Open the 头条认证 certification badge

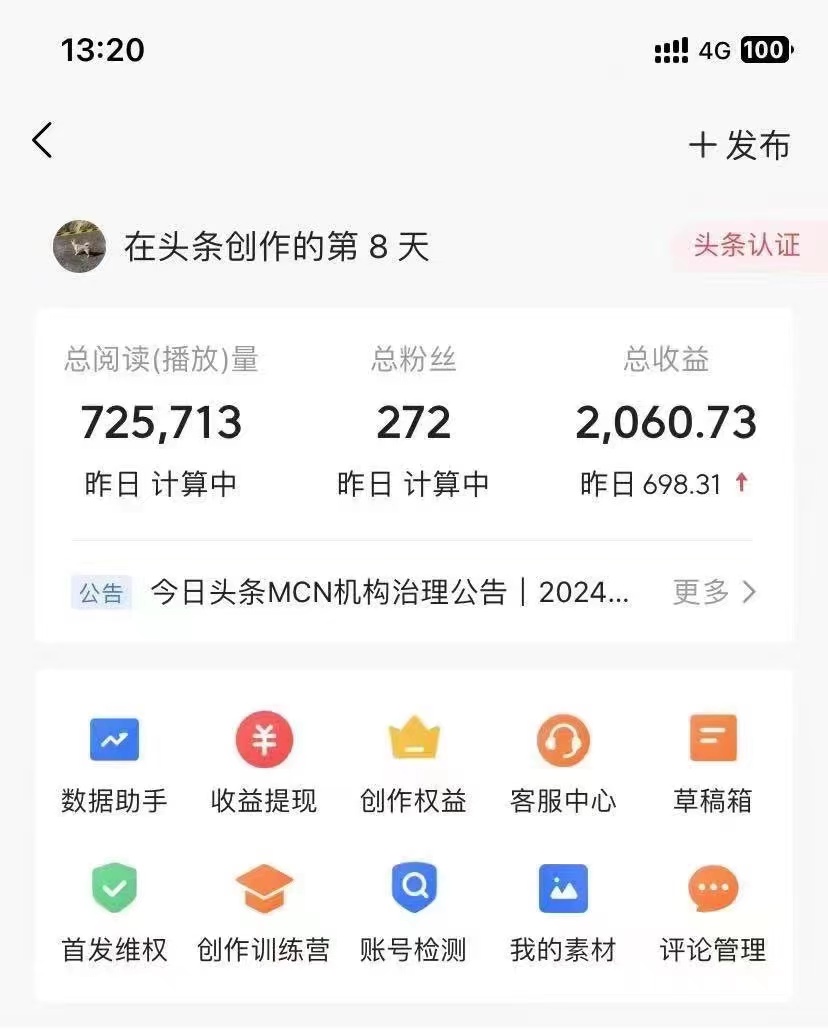pos(744,245)
